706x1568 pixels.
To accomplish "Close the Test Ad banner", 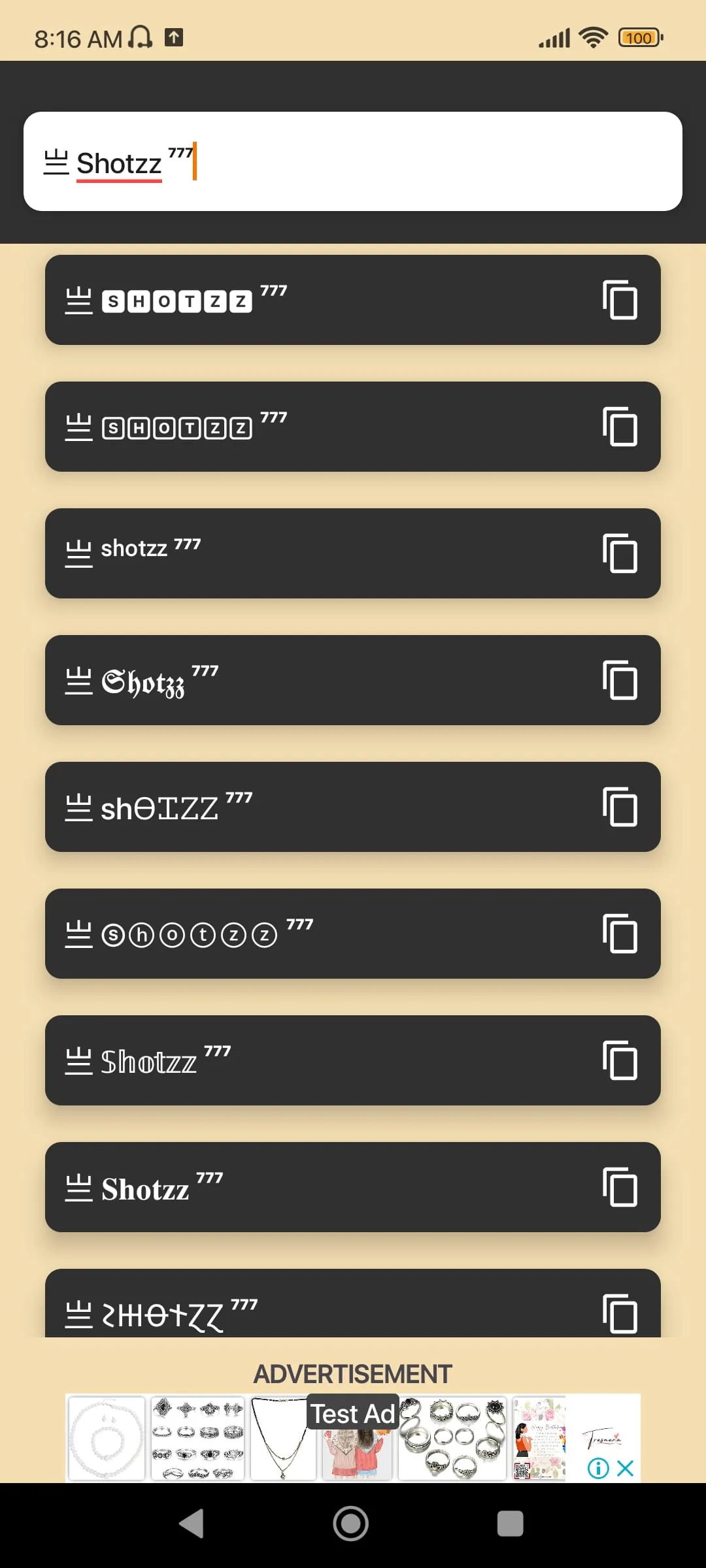I will coord(626,1469).
